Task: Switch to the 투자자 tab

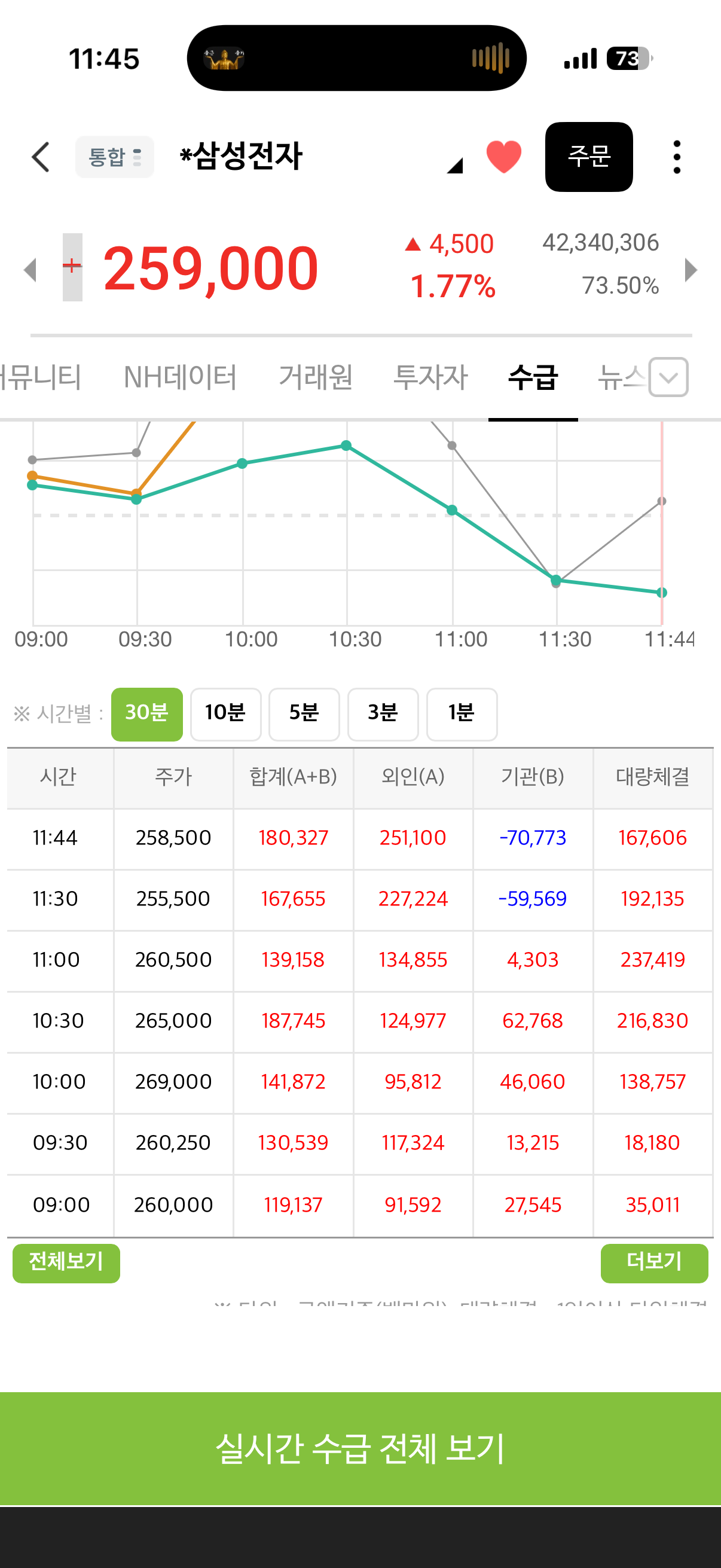Action: point(431,377)
